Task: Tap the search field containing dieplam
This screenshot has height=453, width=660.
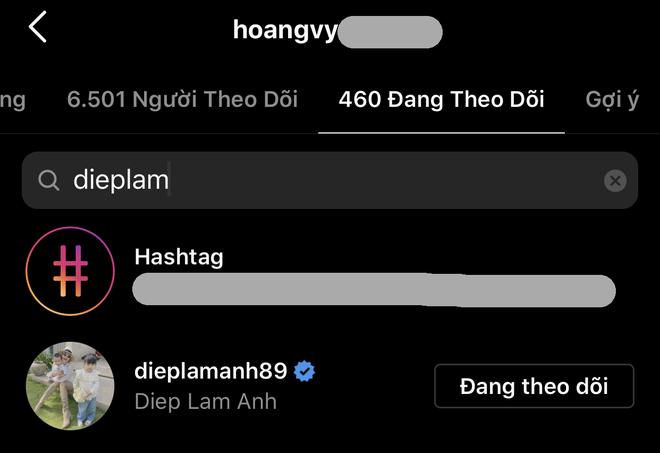Action: coord(320,180)
